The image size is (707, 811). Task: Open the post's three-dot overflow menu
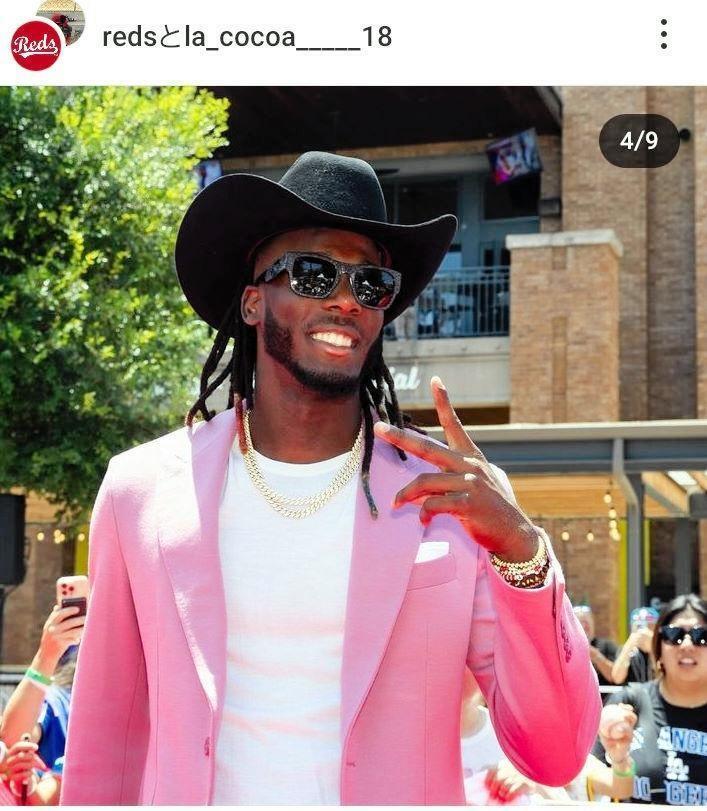click(663, 36)
